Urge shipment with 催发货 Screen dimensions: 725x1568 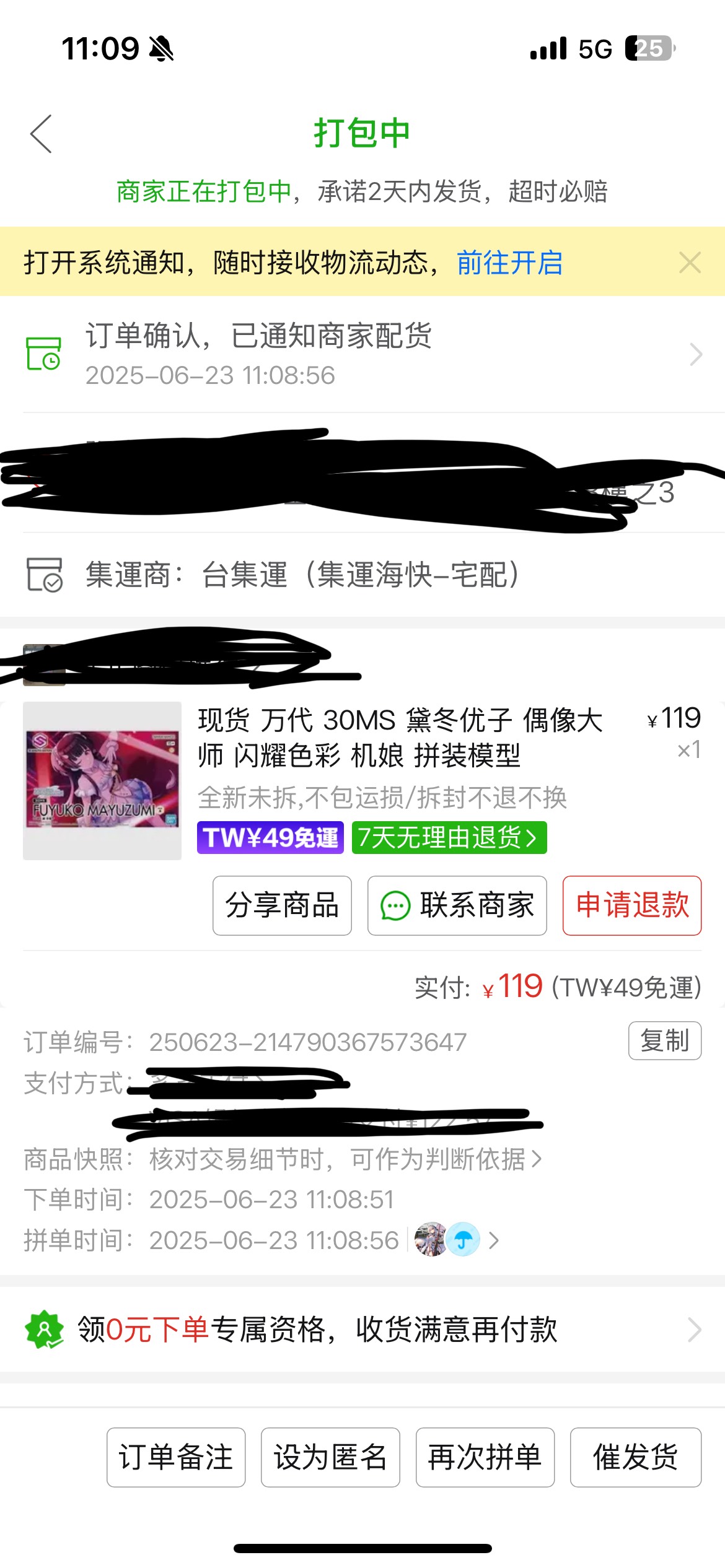pos(635,1457)
